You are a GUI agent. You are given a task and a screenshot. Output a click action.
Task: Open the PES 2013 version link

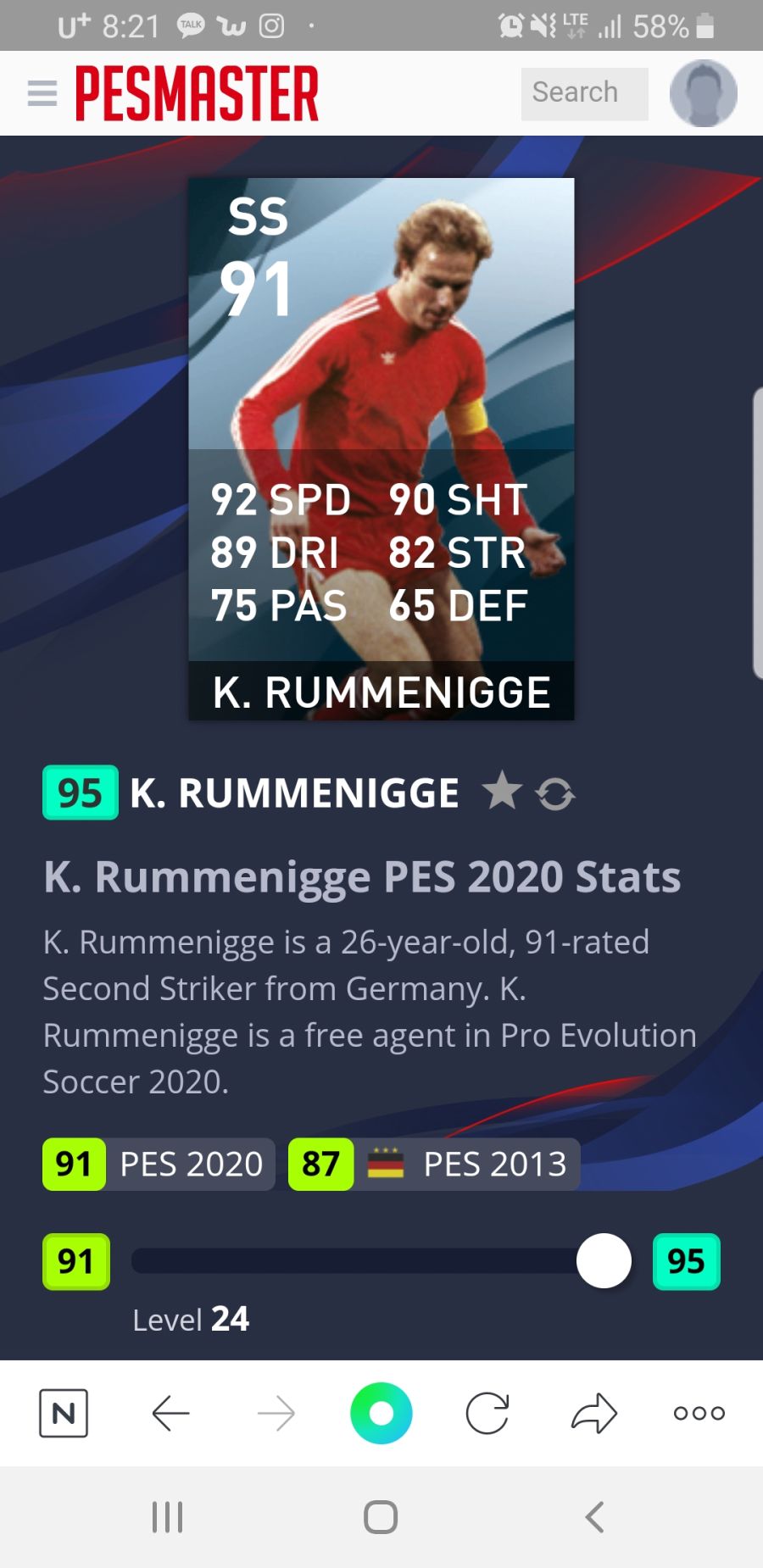(x=434, y=1164)
